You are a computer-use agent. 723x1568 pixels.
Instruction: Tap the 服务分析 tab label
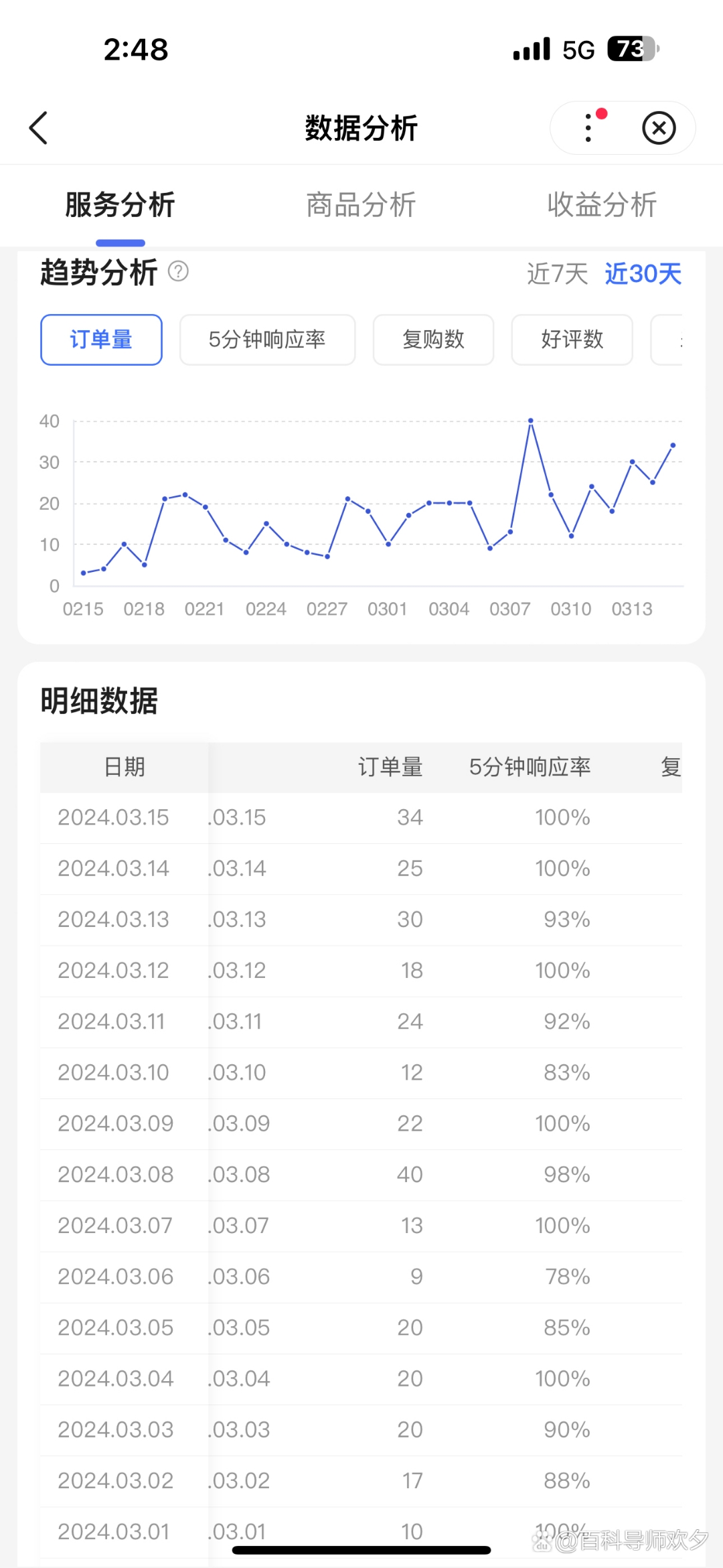click(119, 206)
